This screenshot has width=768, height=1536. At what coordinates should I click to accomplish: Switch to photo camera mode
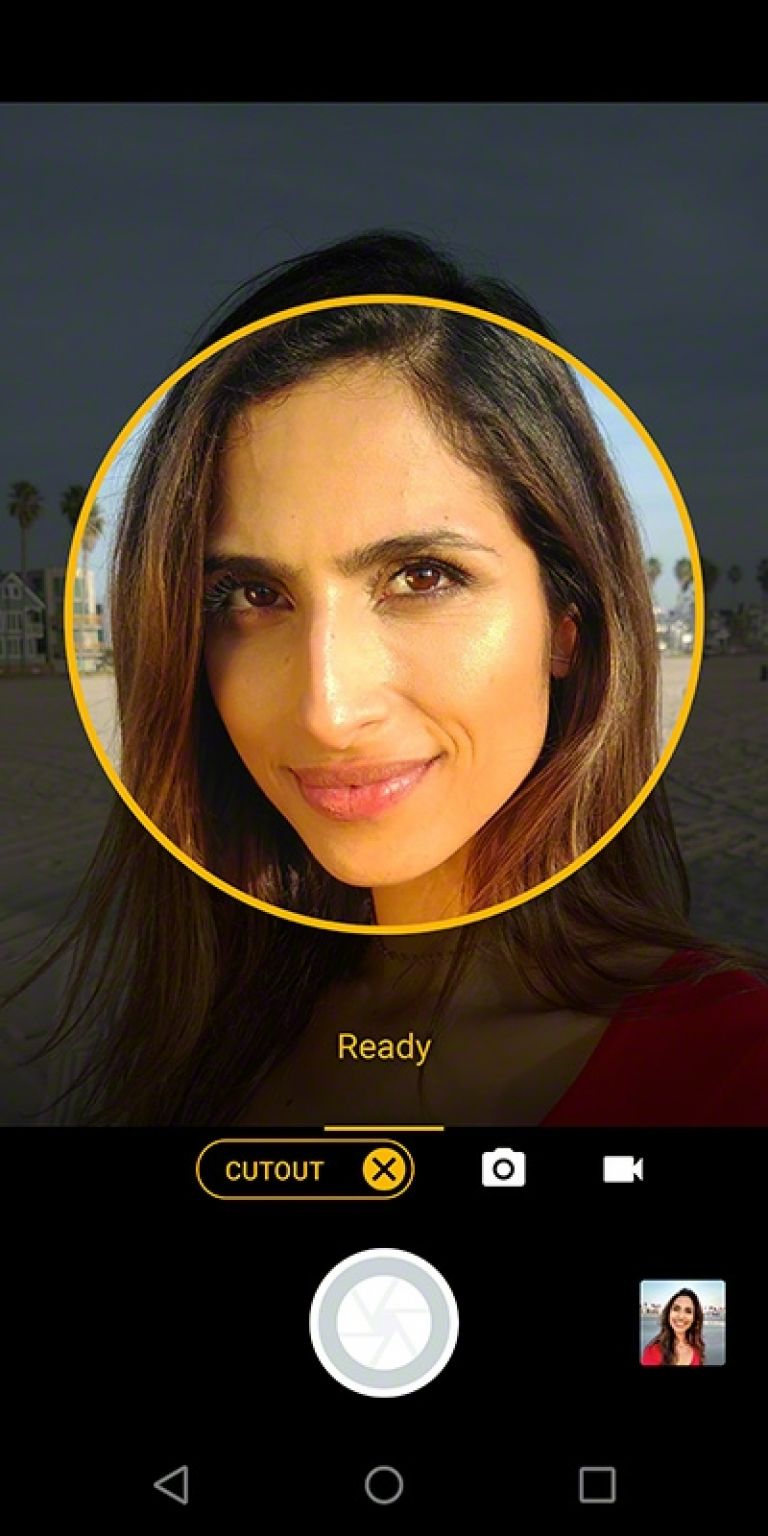pos(503,1168)
